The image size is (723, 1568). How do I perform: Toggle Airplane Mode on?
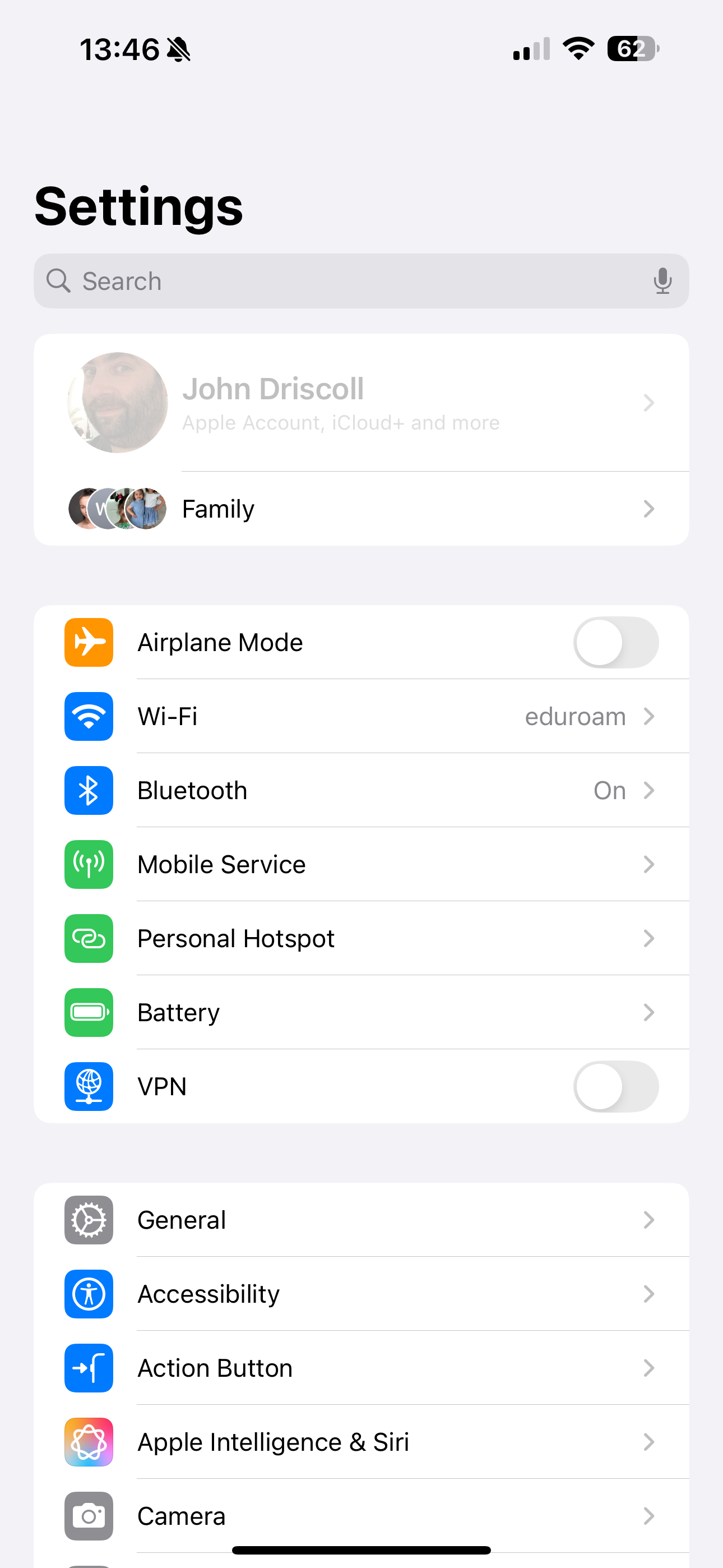tap(615, 642)
